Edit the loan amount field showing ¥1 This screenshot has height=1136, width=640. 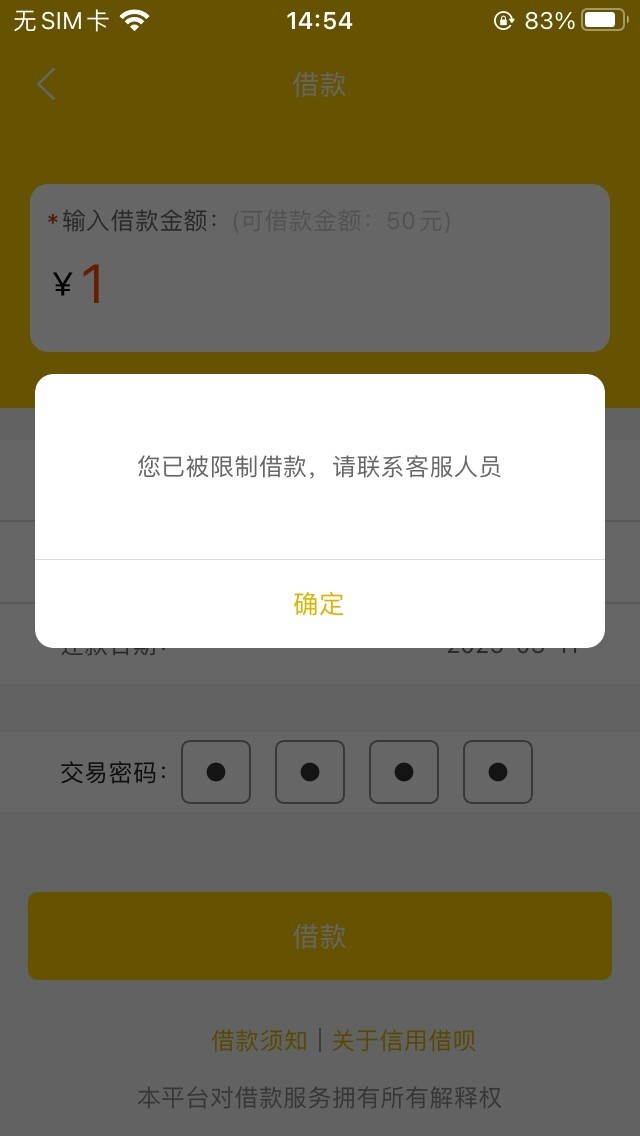(x=320, y=284)
